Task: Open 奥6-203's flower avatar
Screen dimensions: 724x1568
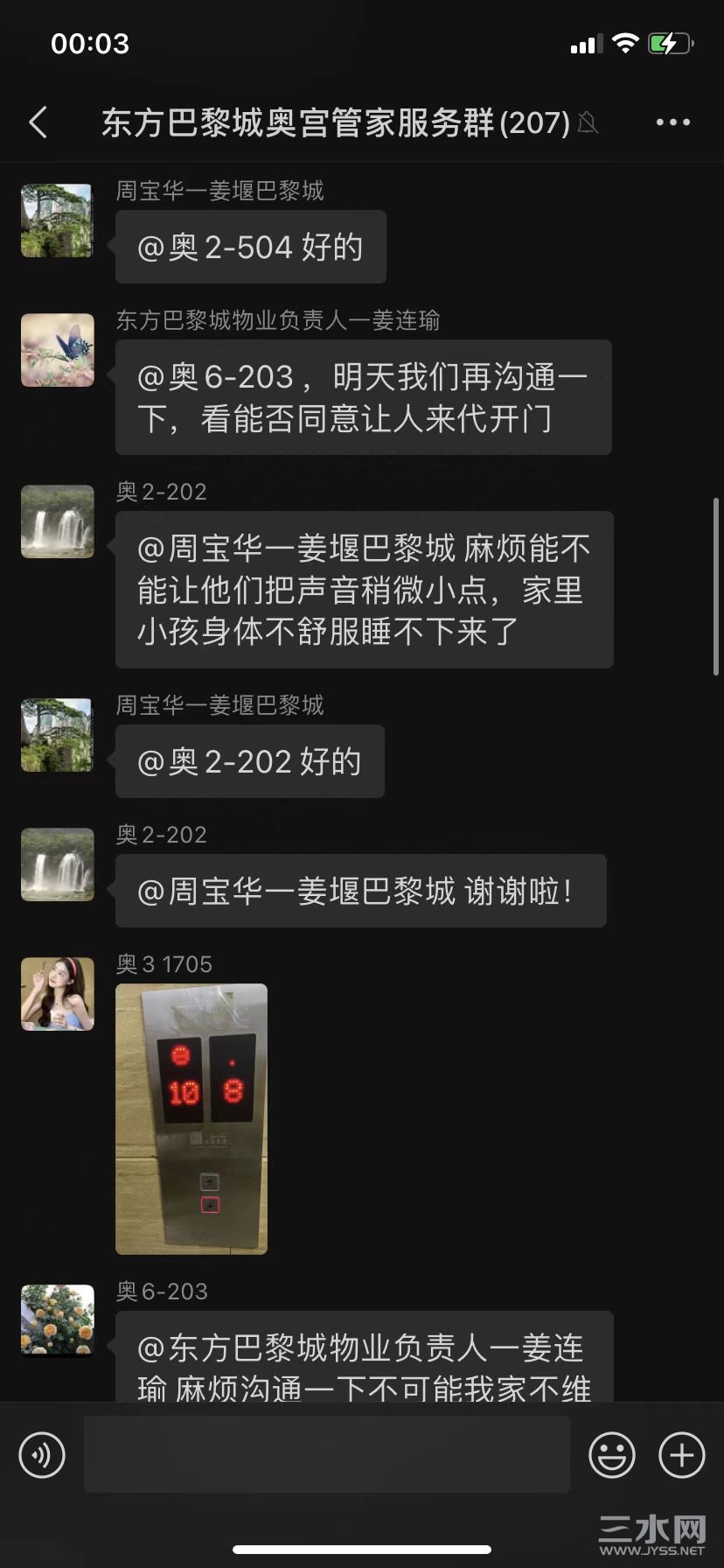Action: click(x=58, y=1320)
